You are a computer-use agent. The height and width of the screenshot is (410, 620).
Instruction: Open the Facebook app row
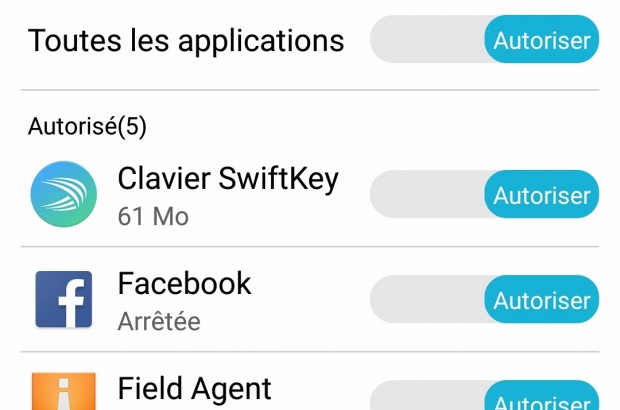185,300
